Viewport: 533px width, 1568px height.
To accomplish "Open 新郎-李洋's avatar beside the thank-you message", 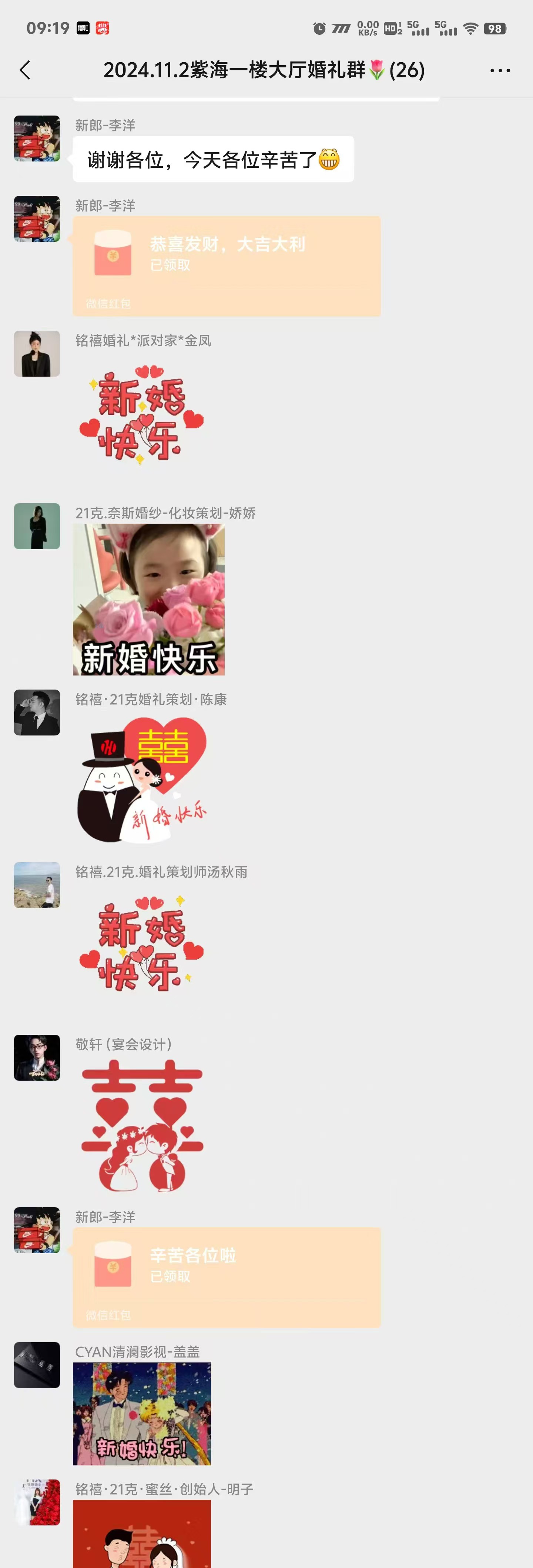I will coord(37,138).
